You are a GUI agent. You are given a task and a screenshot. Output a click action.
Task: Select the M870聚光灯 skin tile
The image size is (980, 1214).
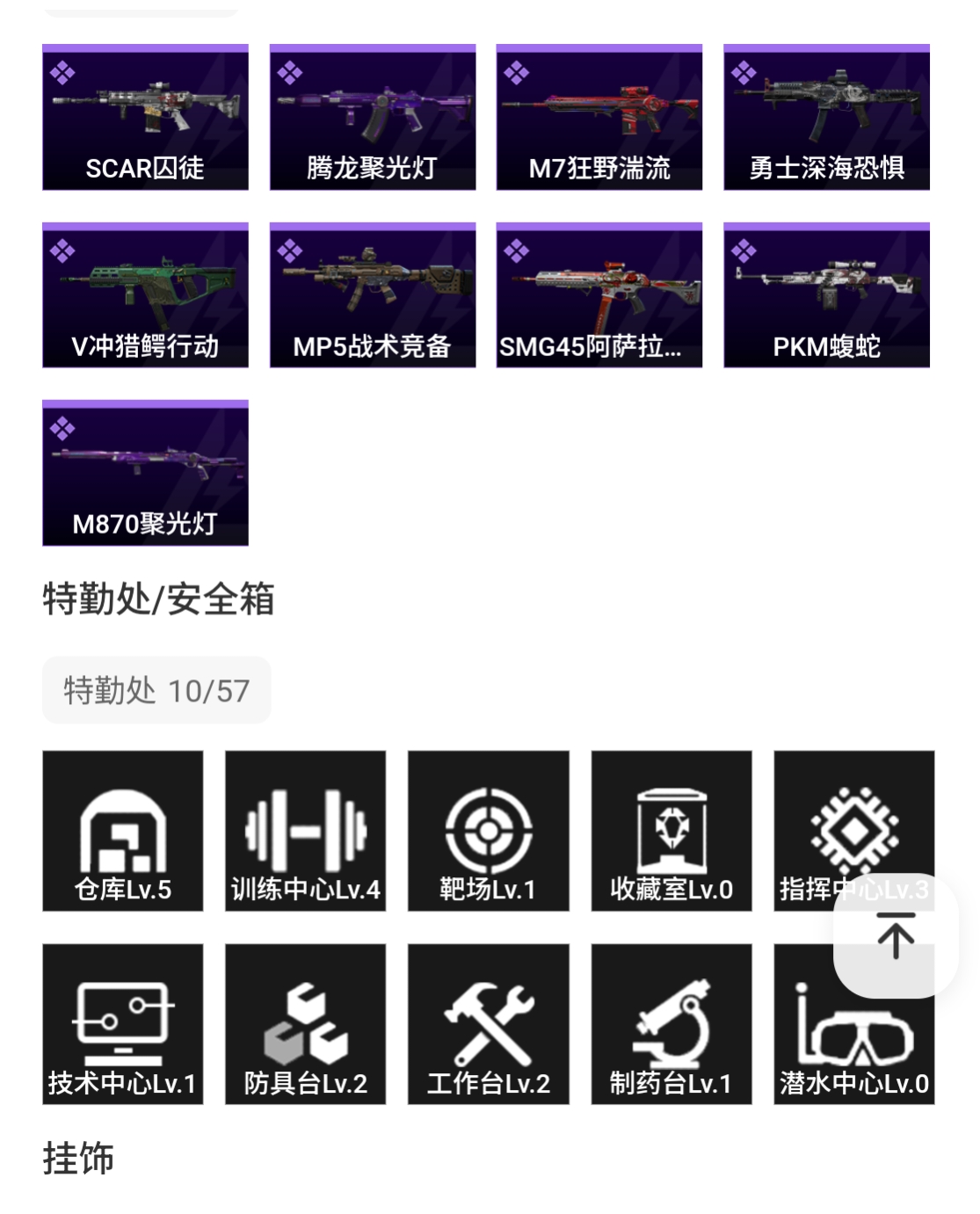point(145,473)
